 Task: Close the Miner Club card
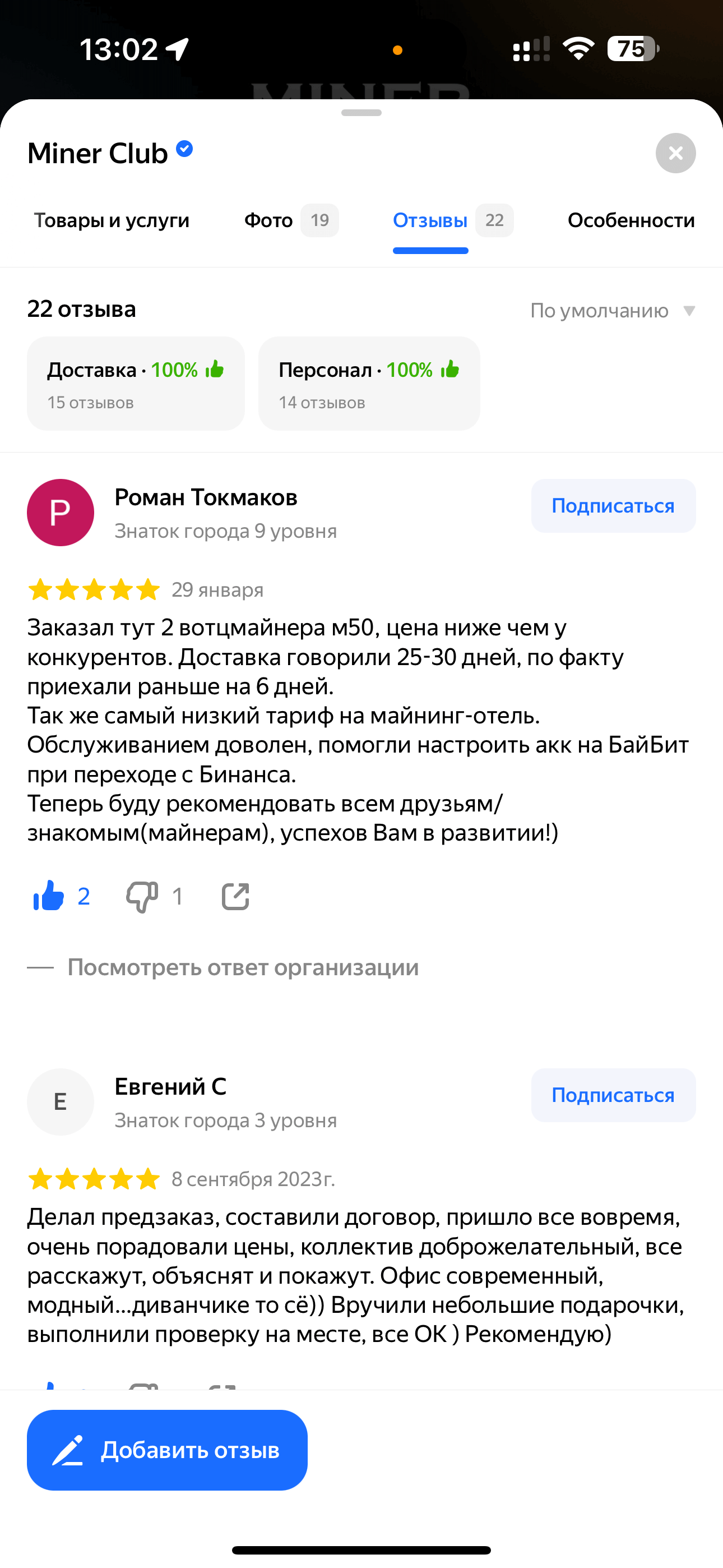675,153
